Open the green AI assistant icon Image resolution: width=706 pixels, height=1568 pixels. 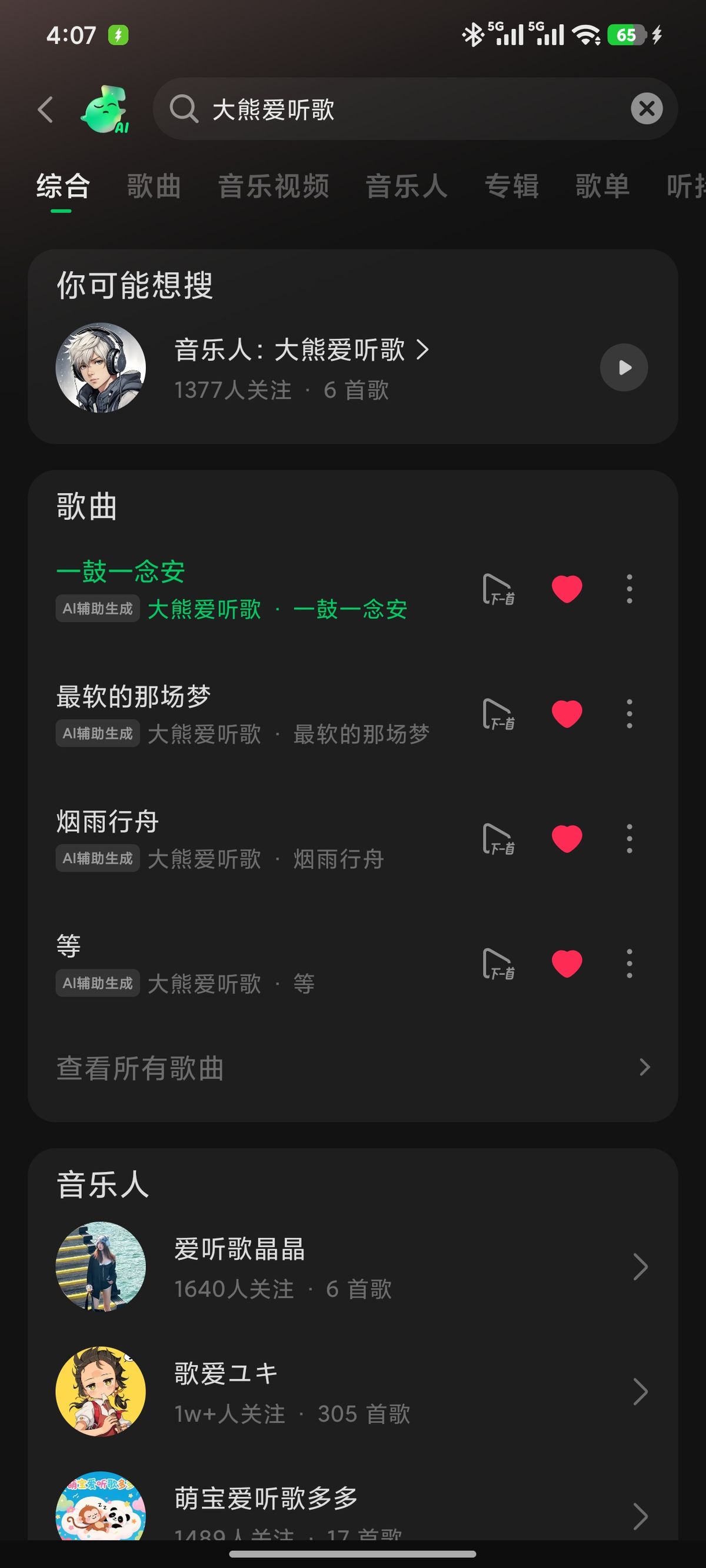pyautogui.click(x=105, y=109)
